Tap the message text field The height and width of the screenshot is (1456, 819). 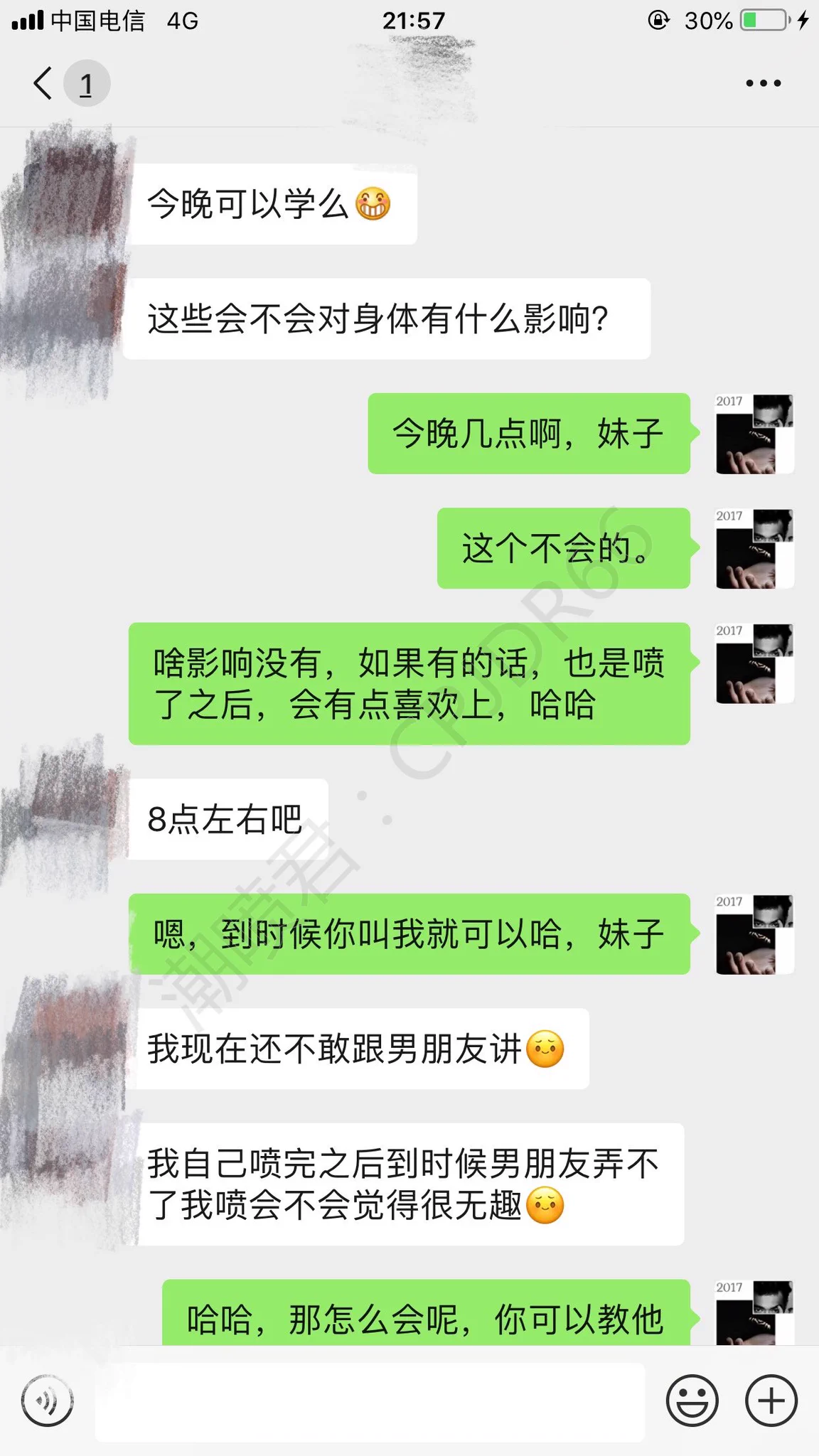(370, 1401)
